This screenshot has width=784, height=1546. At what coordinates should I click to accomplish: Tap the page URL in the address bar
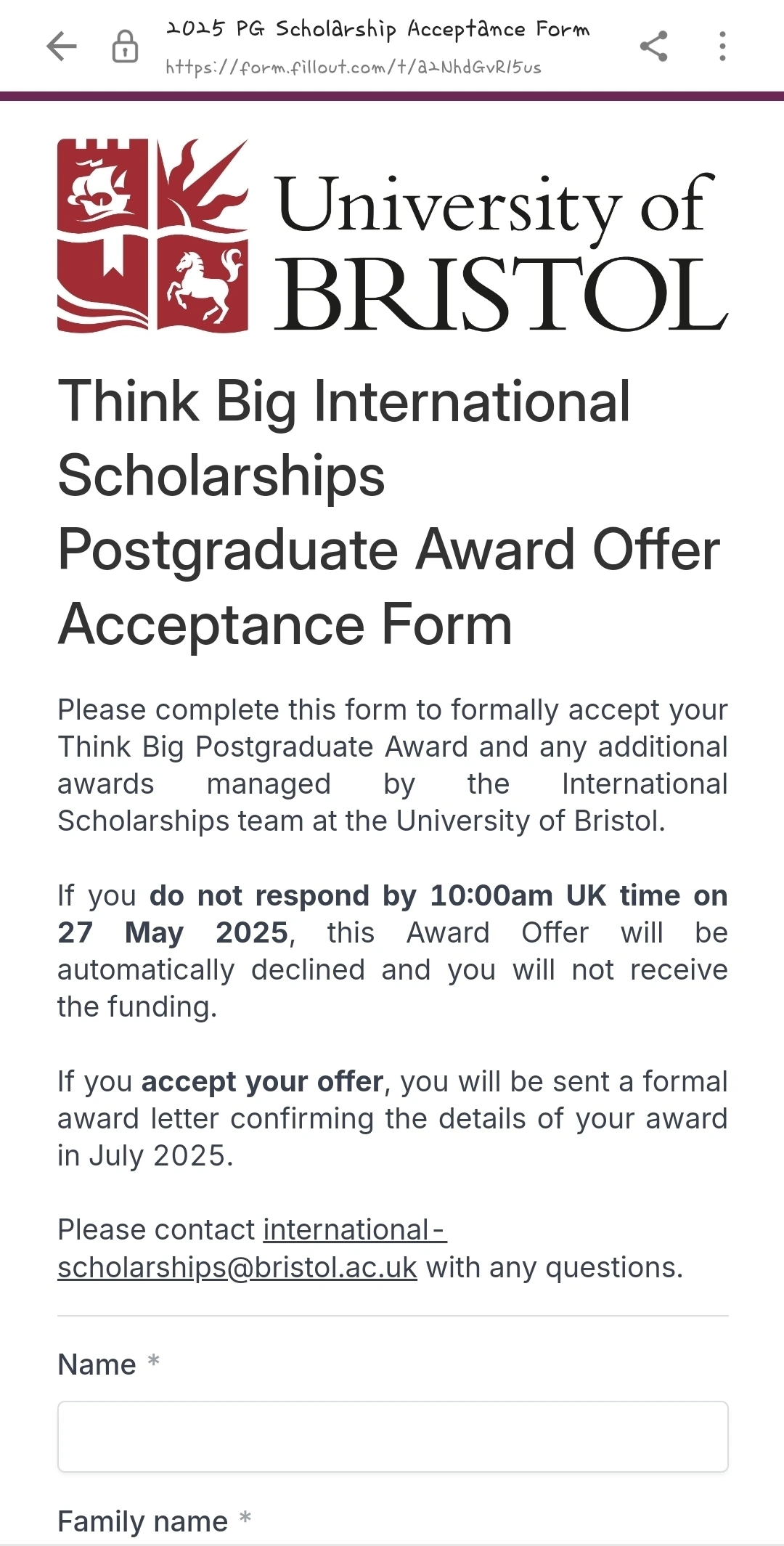(x=354, y=68)
